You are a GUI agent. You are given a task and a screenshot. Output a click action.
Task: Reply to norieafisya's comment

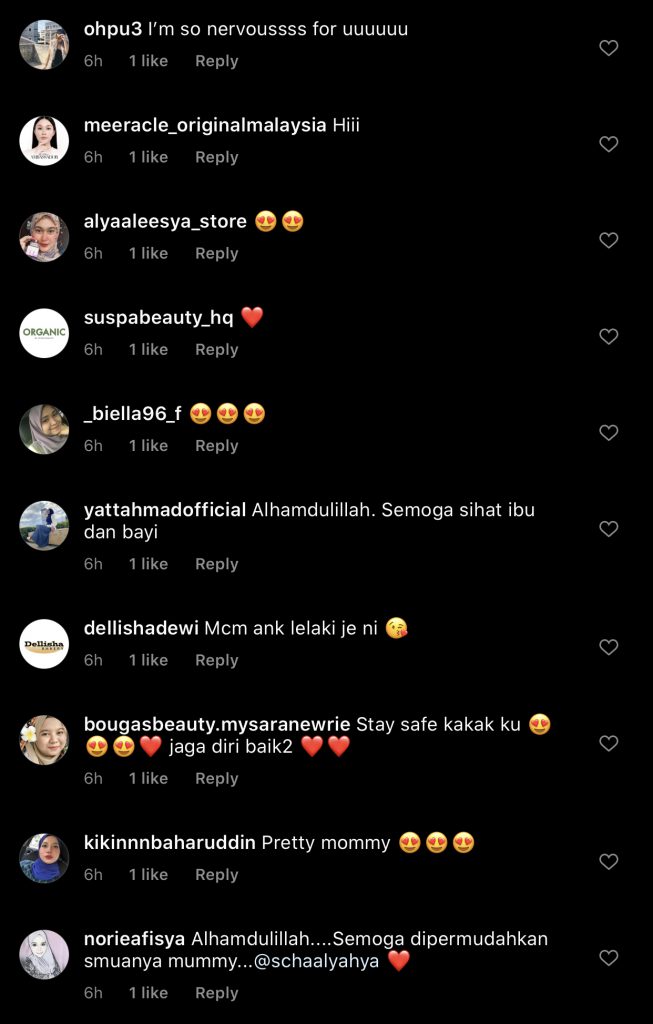(216, 993)
